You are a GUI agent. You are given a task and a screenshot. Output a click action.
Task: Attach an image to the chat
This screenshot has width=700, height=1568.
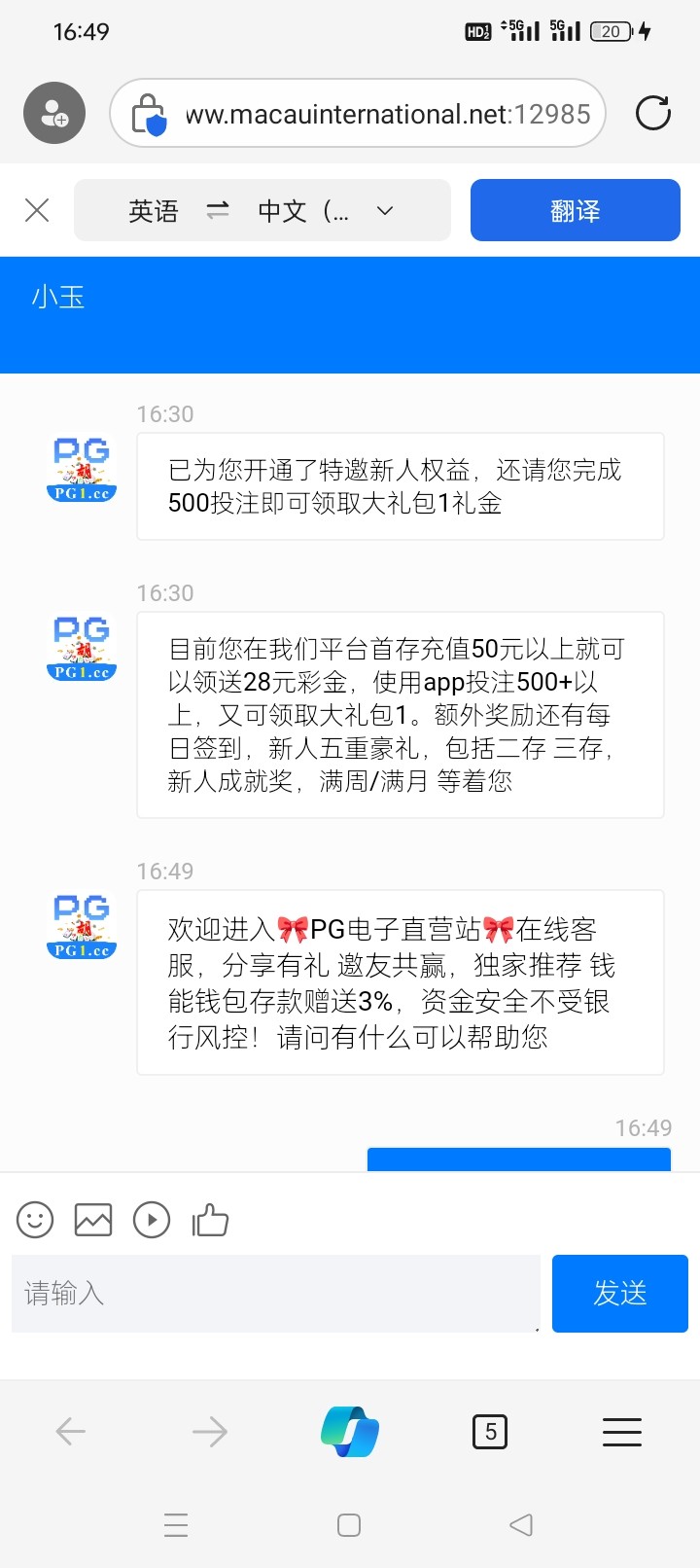click(x=93, y=1220)
